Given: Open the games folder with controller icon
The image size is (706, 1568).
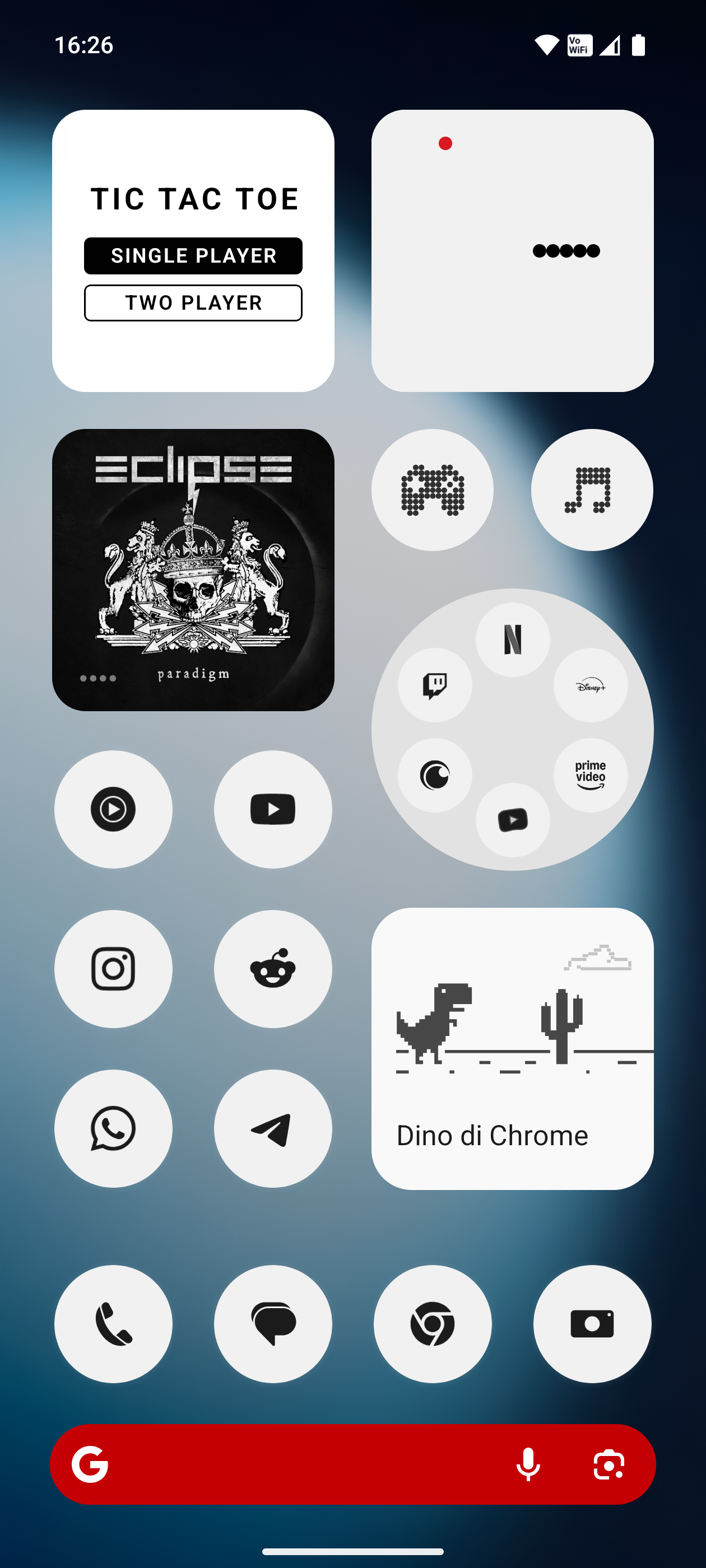Looking at the screenshot, I should [x=433, y=490].
